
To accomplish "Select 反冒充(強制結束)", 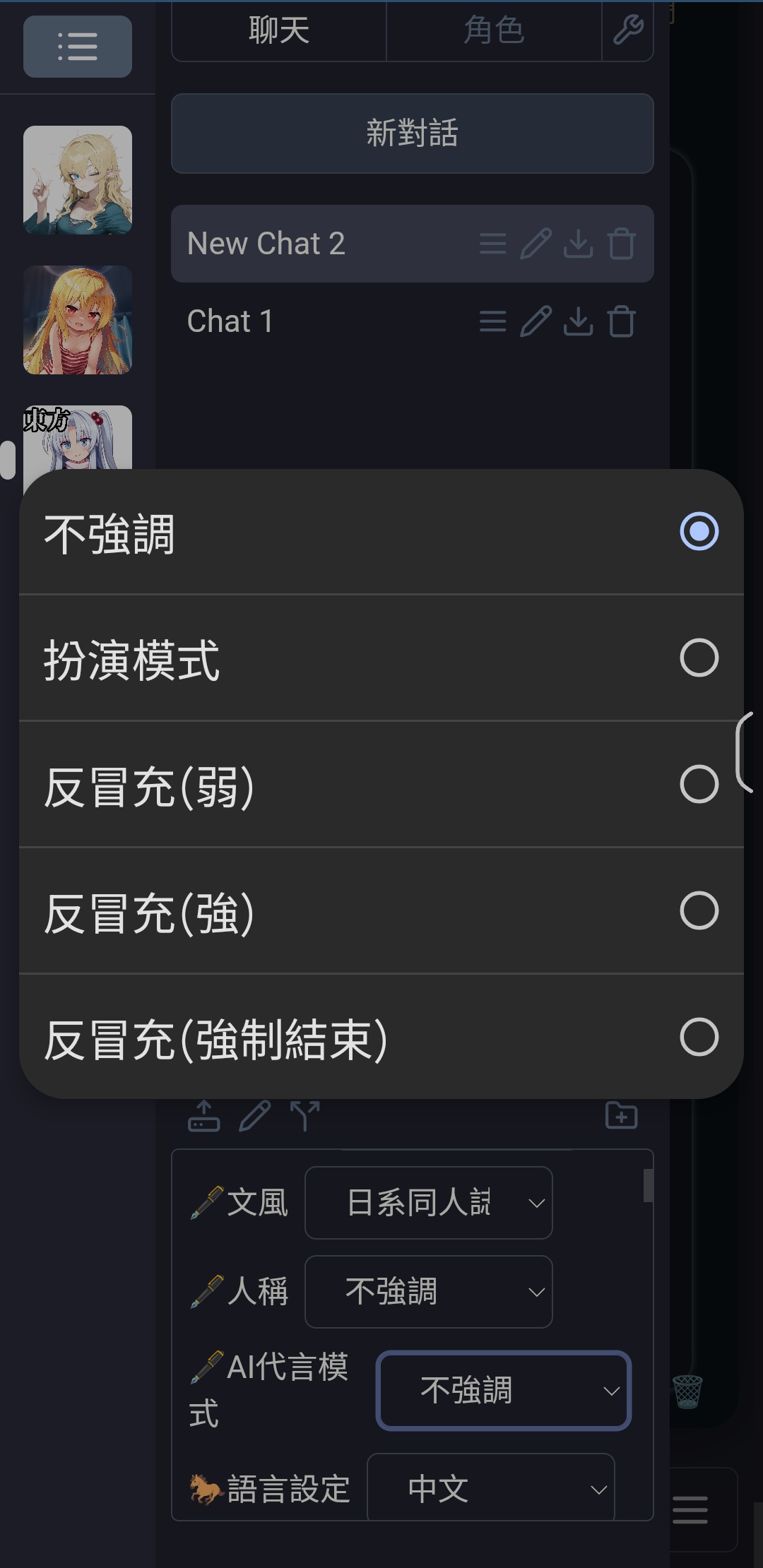I will pyautogui.click(x=381, y=1037).
